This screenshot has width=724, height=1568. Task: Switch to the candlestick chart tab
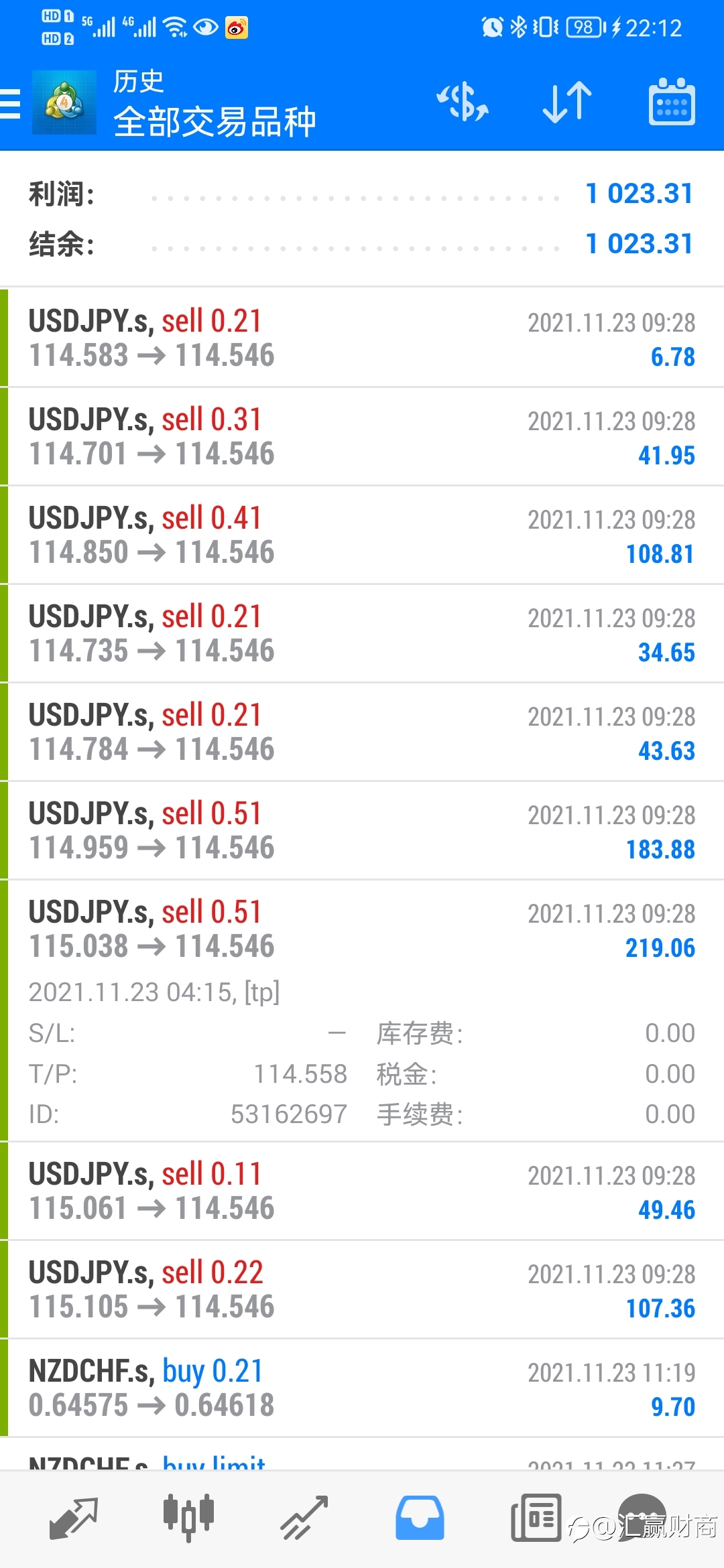(188, 1517)
